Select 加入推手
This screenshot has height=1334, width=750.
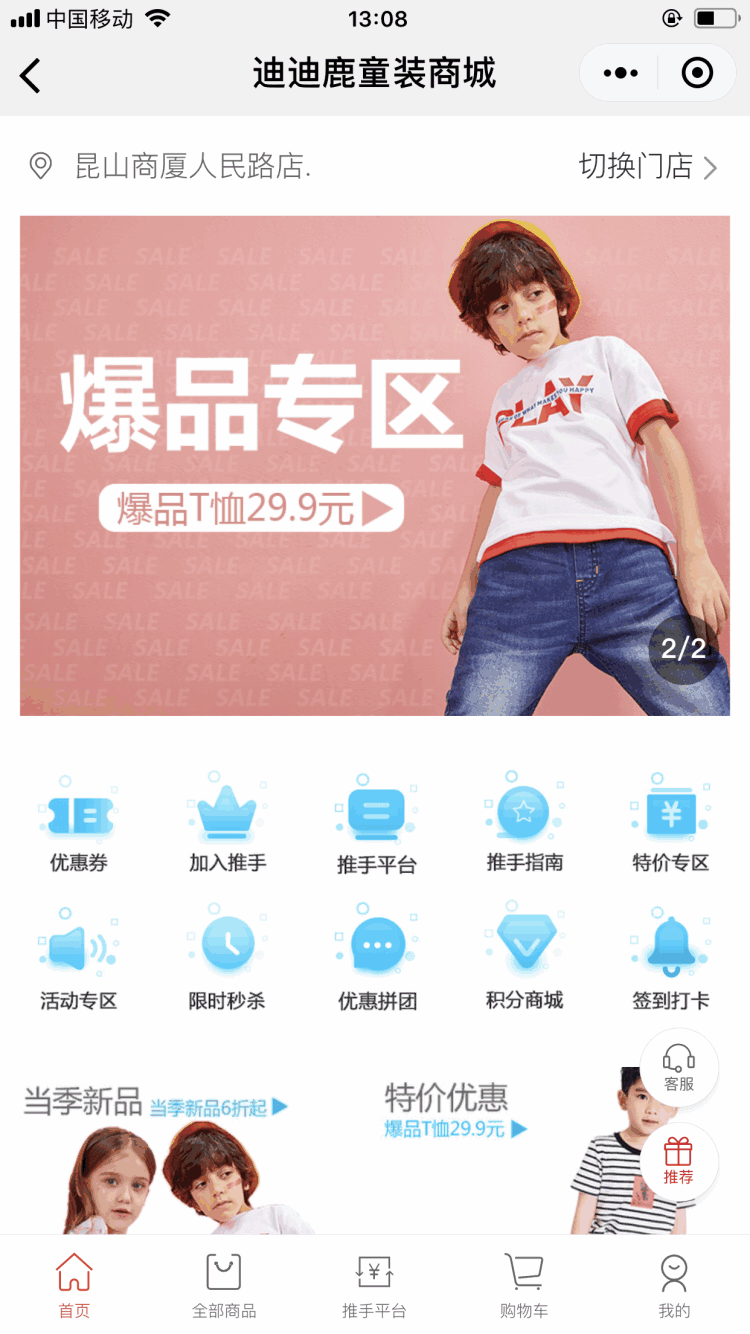tap(227, 825)
